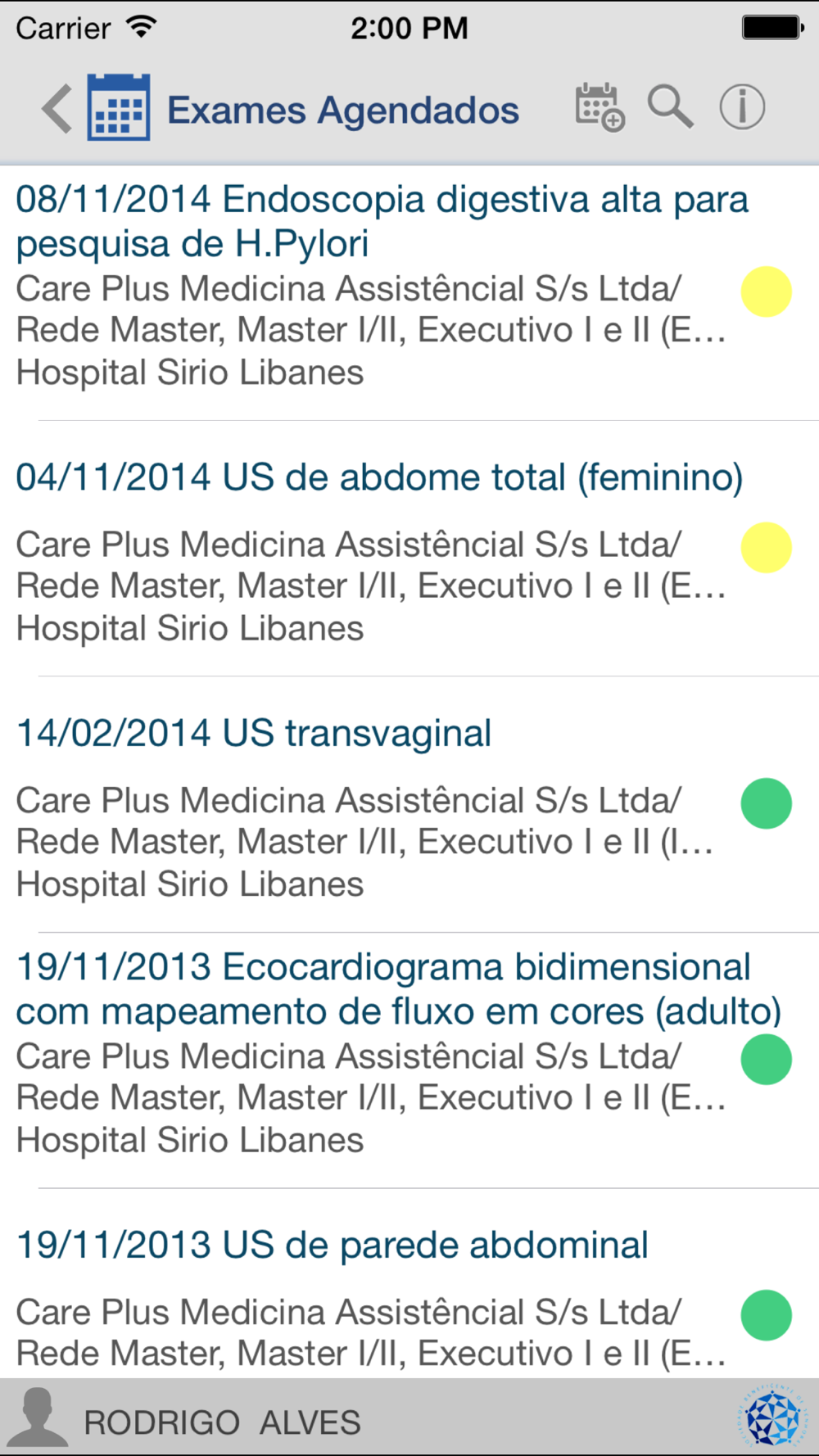
Task: Open the info icon
Action: point(742,107)
